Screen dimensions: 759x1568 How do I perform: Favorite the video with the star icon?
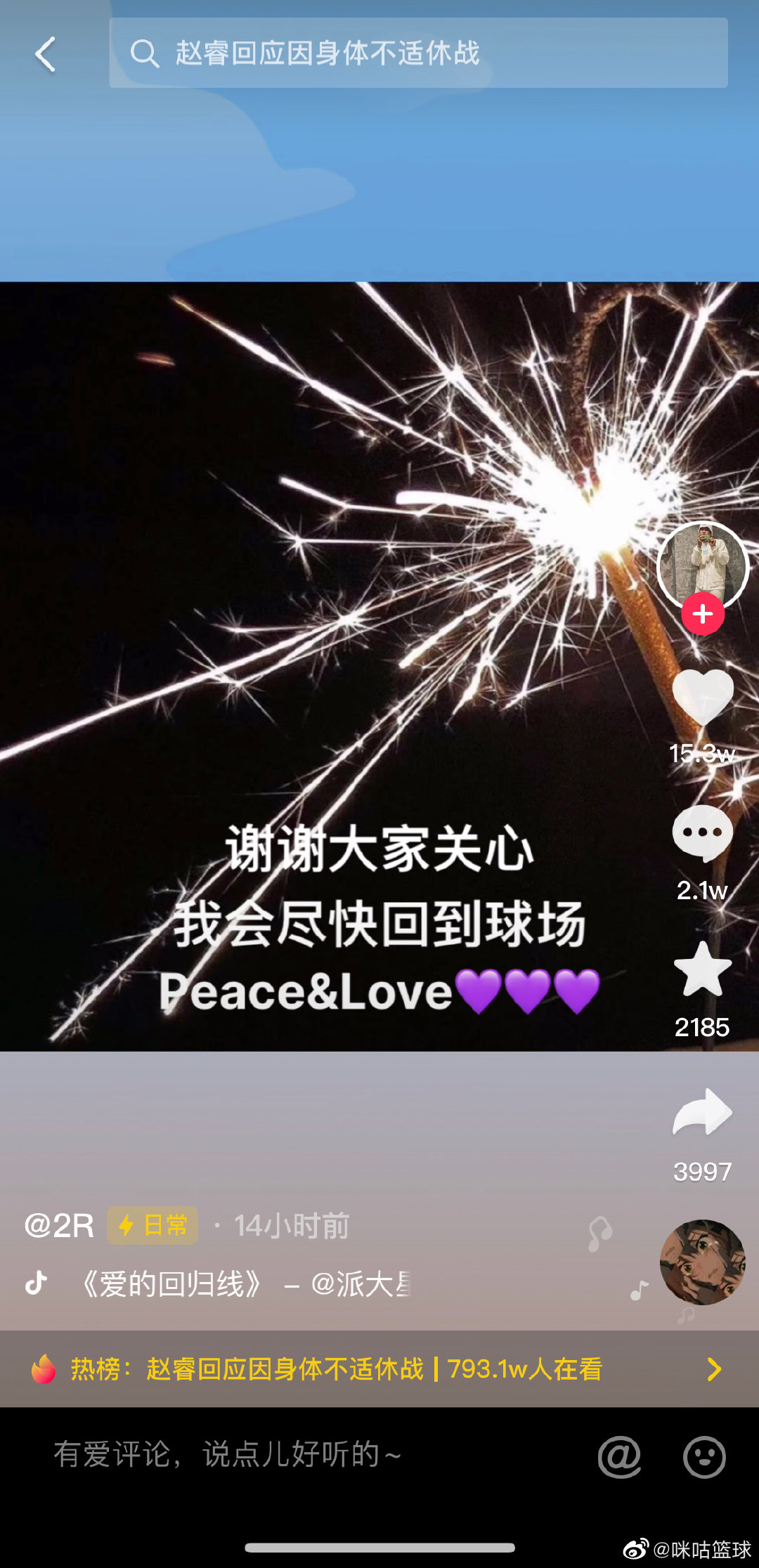[x=702, y=970]
